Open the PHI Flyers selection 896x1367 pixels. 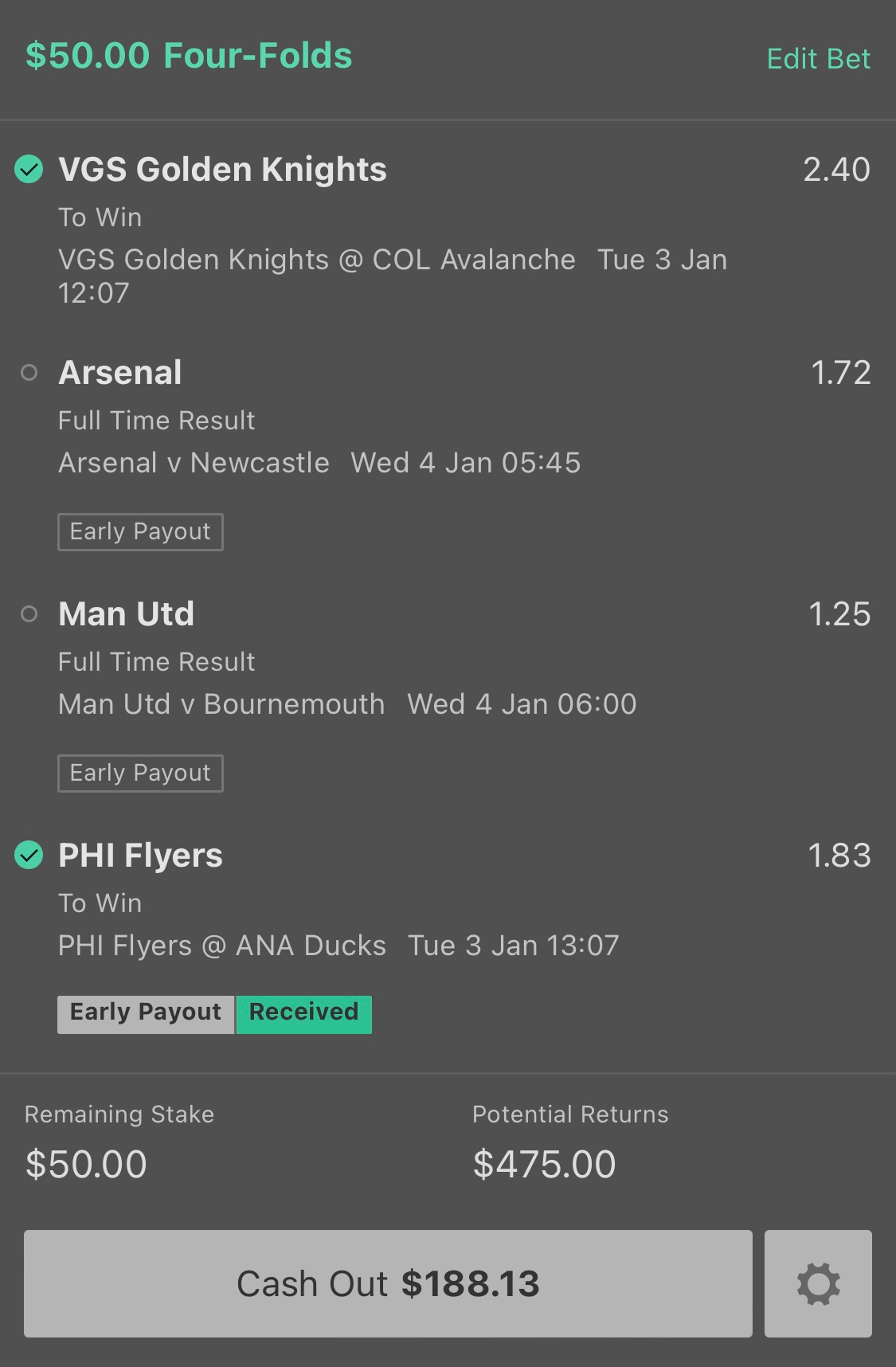(x=140, y=856)
